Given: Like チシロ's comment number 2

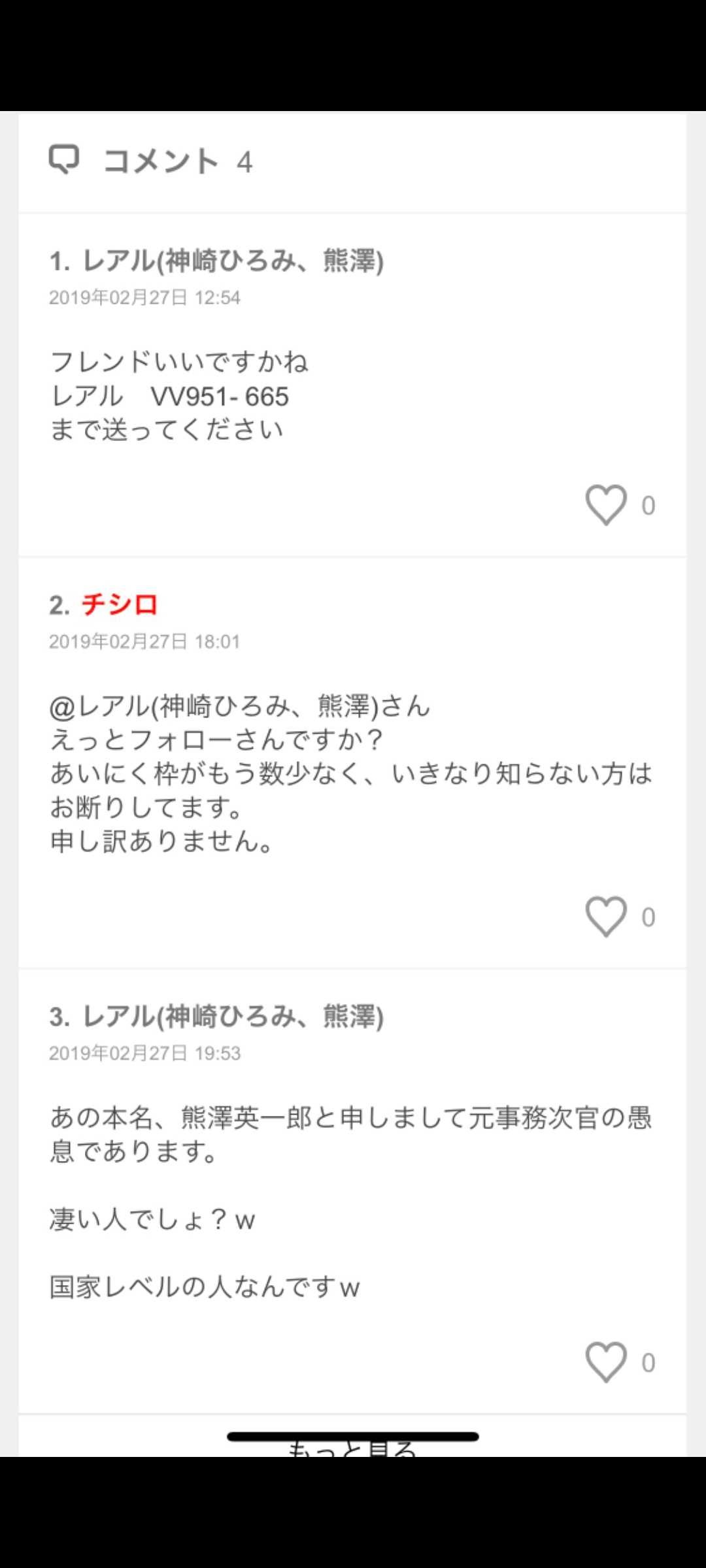Looking at the screenshot, I should (606, 917).
